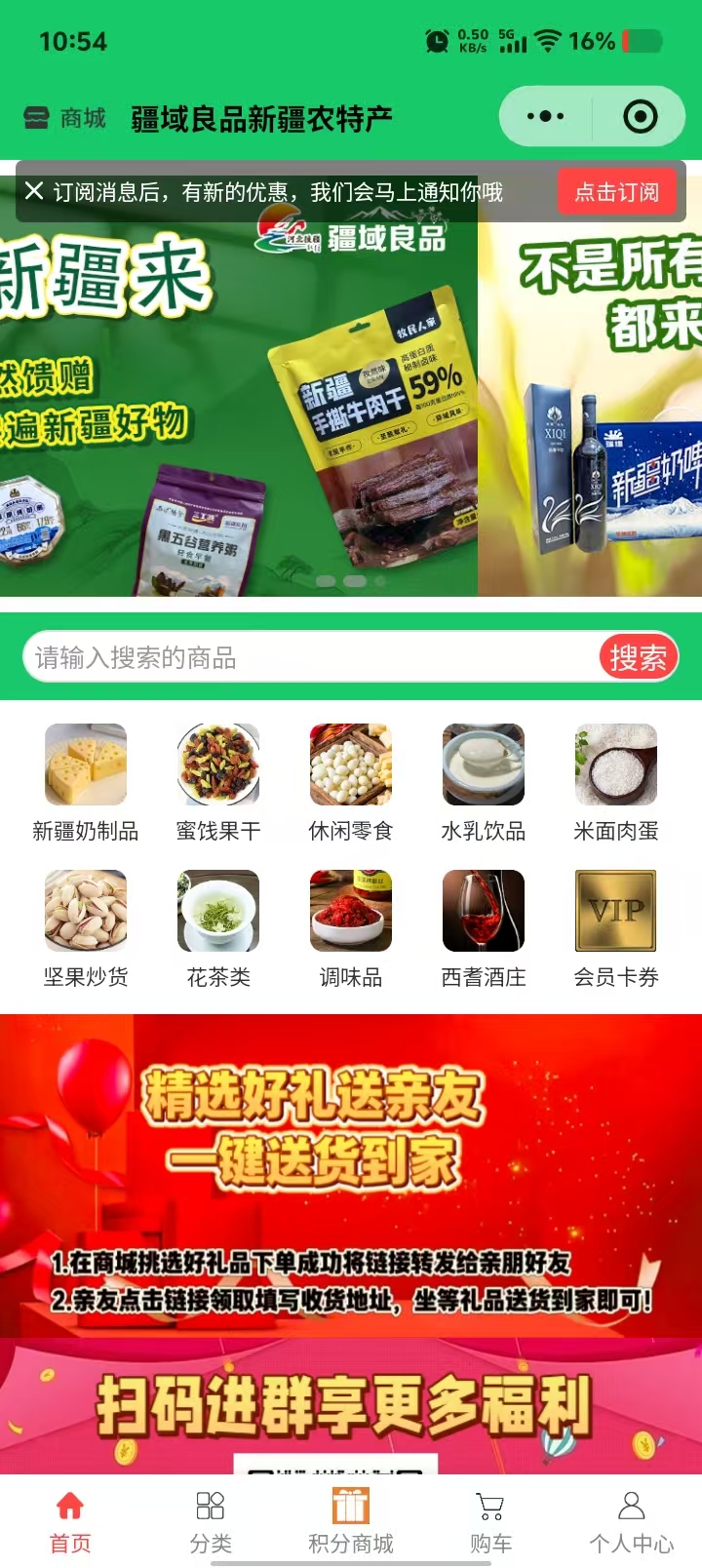Open the 新疆奶制品 category
Viewport: 702px width, 1568px height.
coord(86,782)
